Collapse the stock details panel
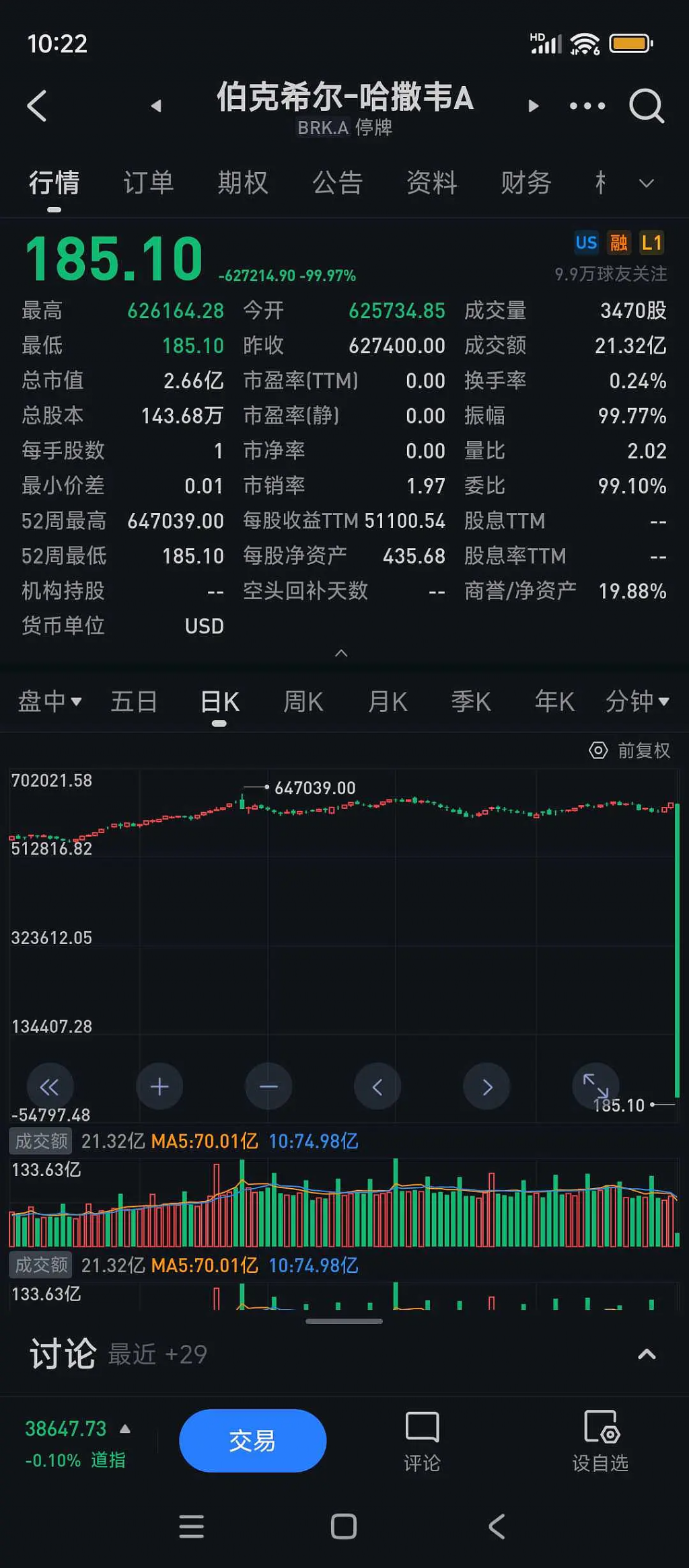 (342, 653)
